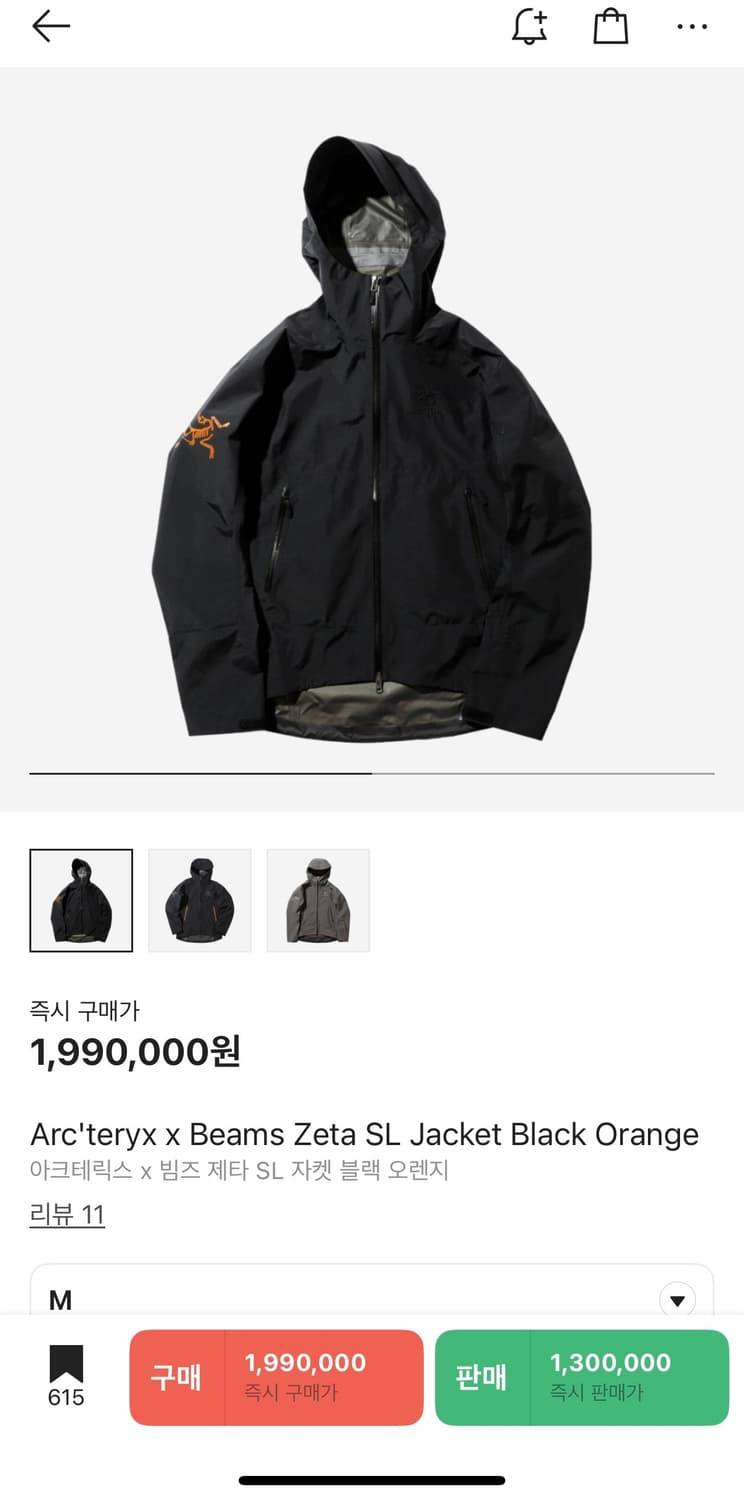This screenshot has height=1500, width=744.
Task: Select the first jacket thumbnail
Action: [81, 900]
